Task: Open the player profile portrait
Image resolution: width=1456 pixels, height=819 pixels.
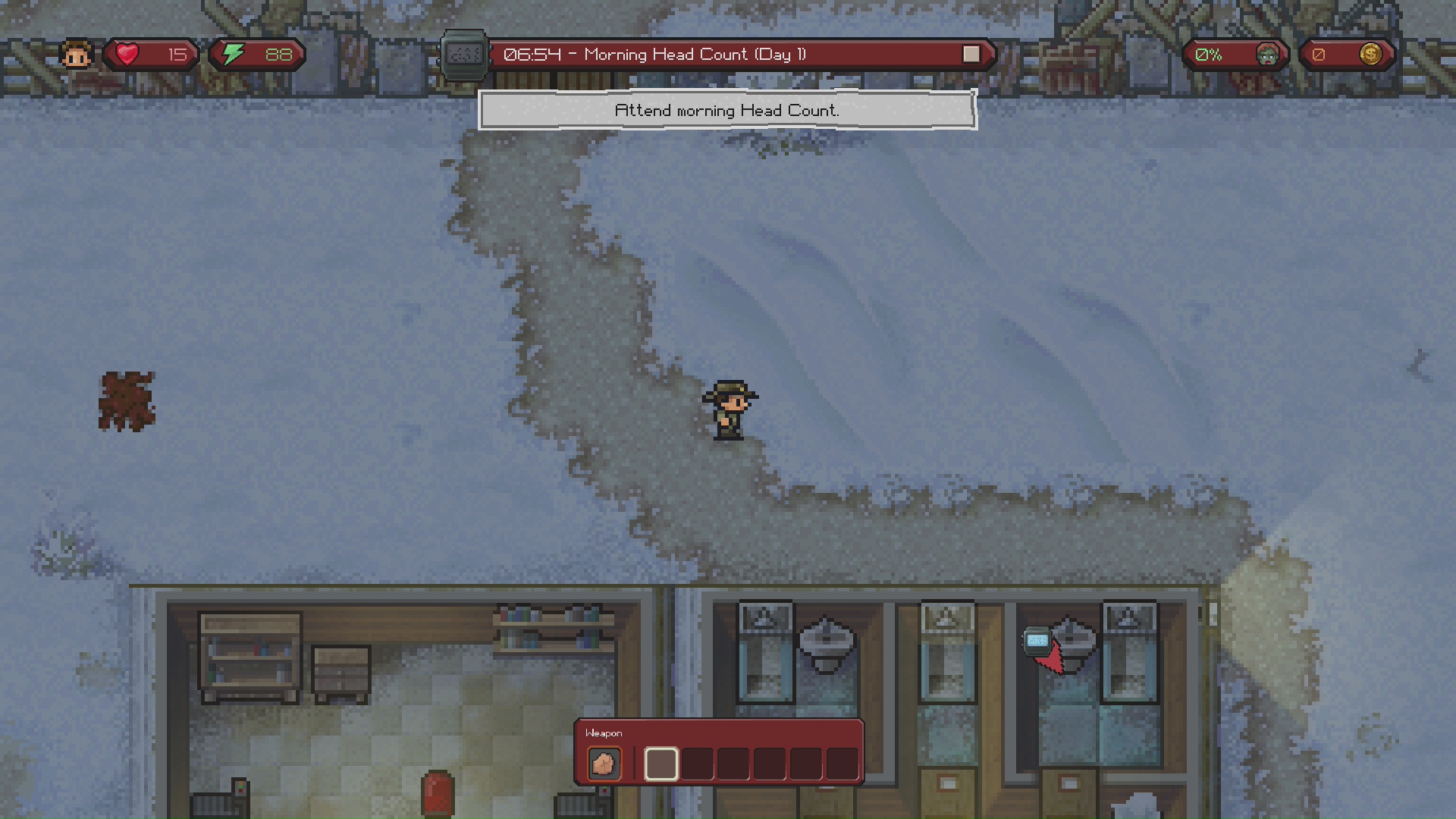Action: click(77, 55)
